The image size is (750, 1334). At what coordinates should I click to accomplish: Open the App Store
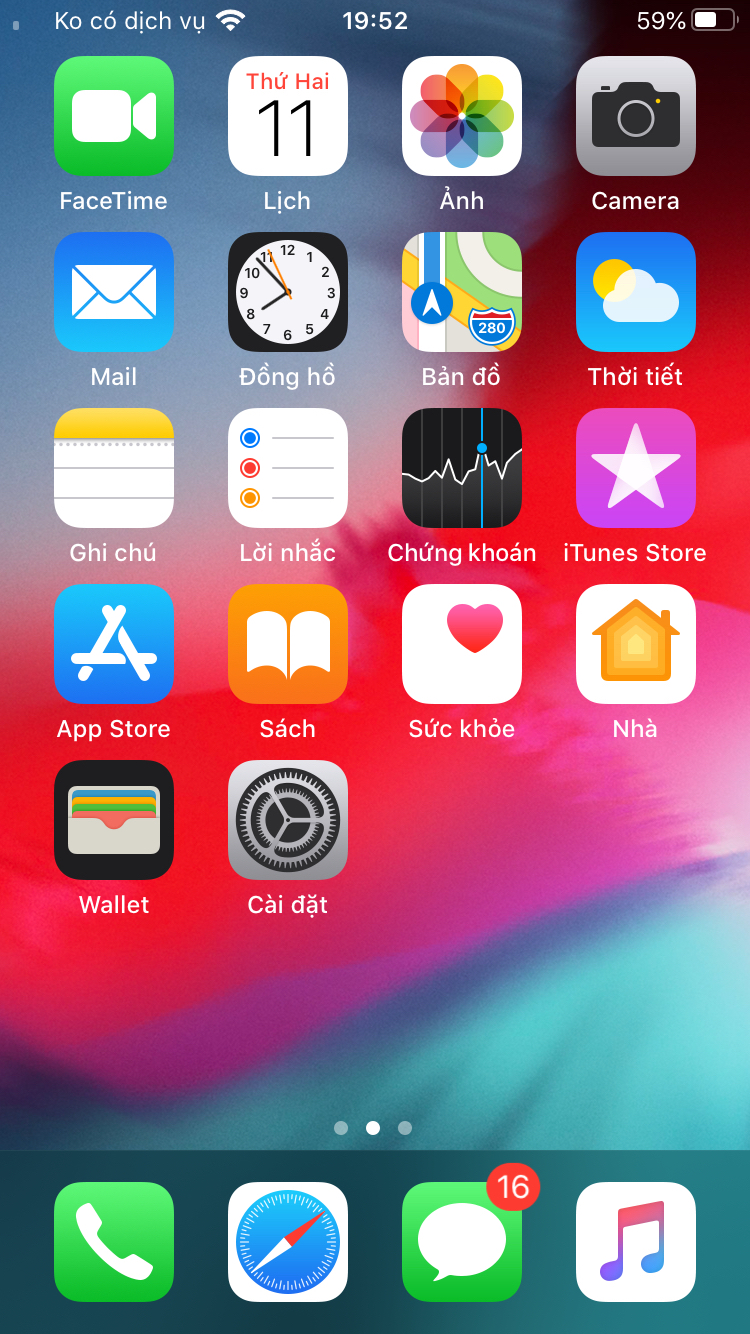(x=114, y=644)
